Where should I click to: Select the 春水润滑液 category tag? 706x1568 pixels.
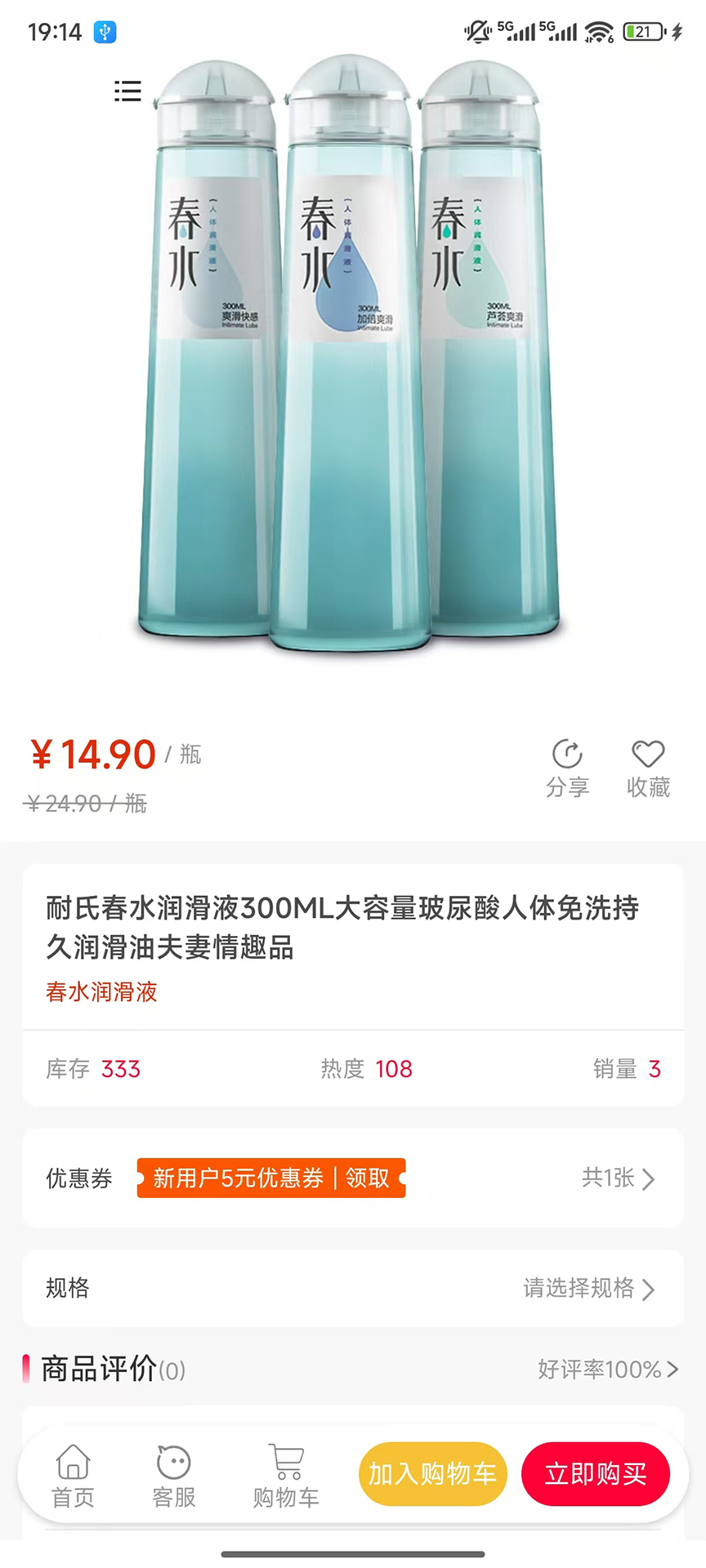pos(101,991)
